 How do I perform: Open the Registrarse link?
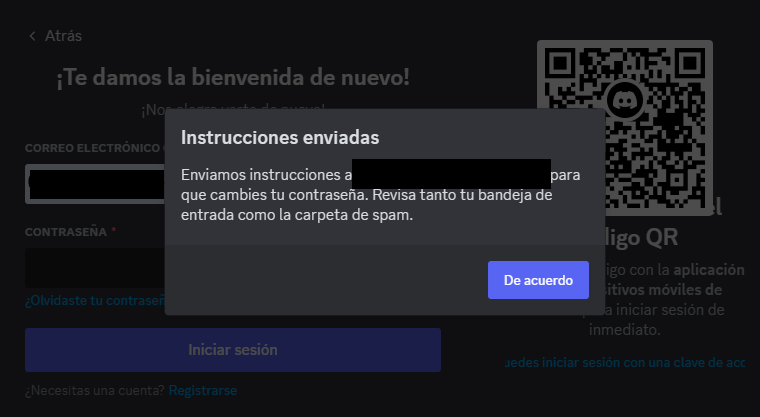point(202,390)
